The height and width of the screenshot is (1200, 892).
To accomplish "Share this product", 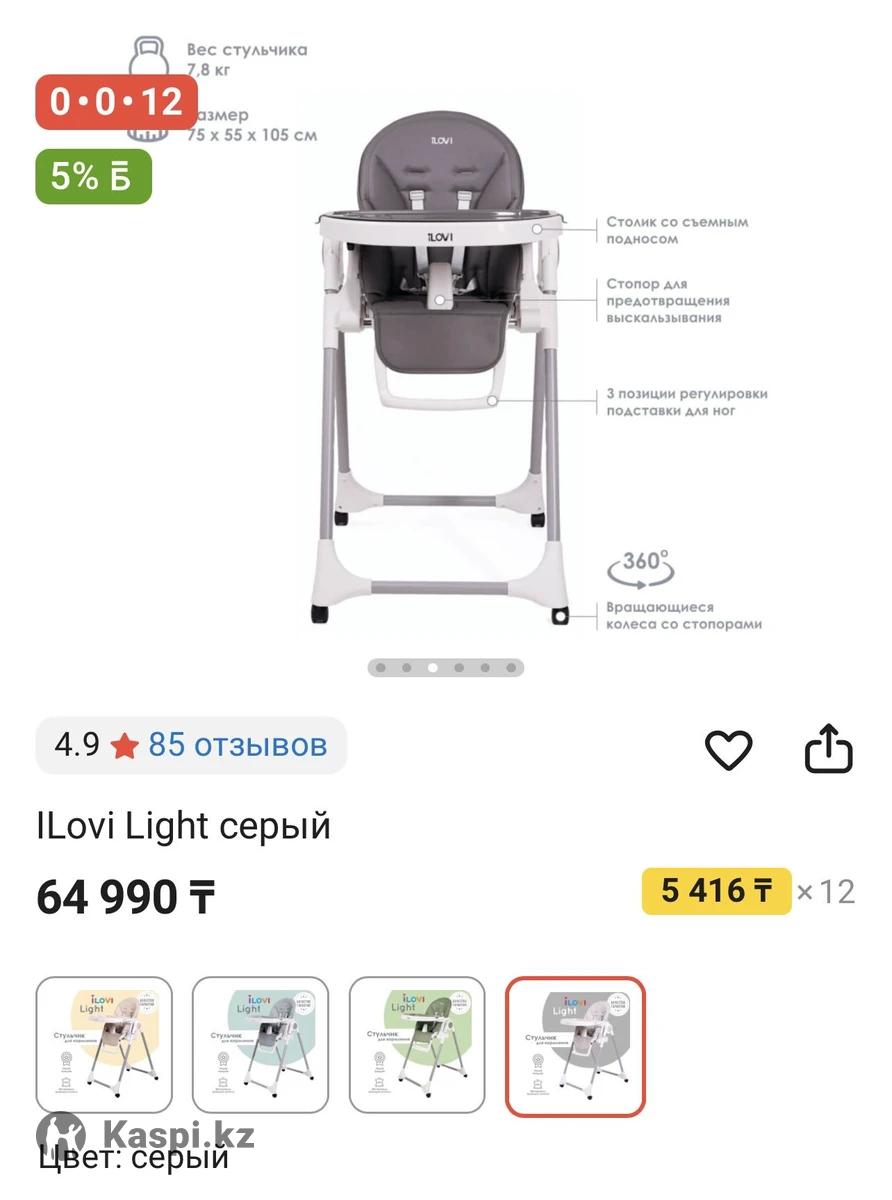I will click(x=828, y=749).
